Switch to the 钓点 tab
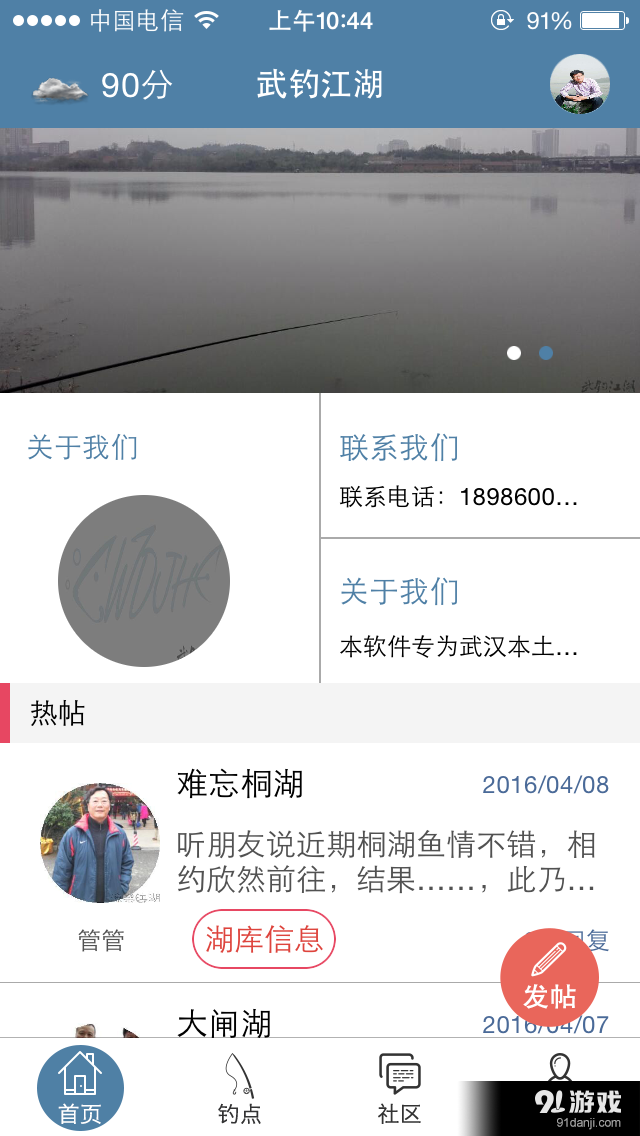 [x=240, y=1088]
